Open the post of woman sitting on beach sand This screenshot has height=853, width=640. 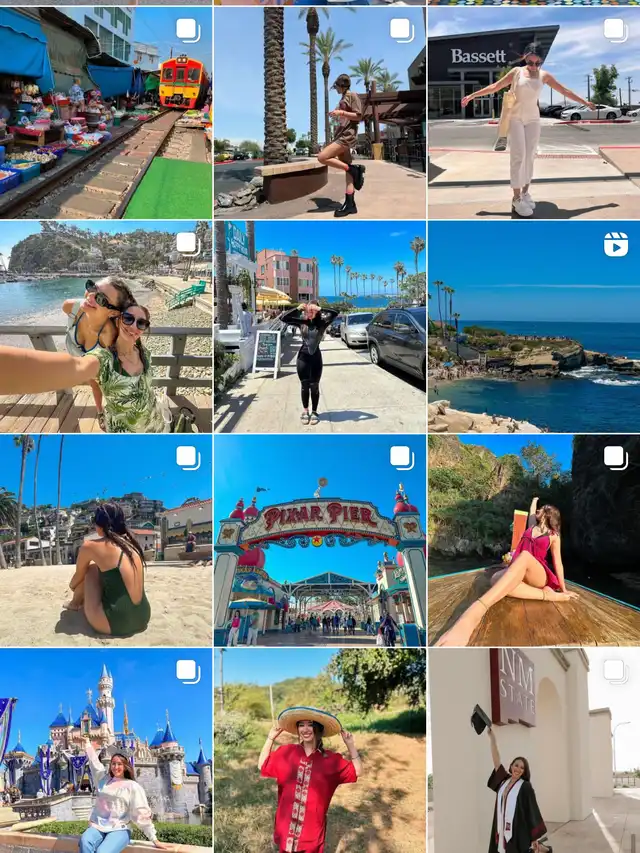(105, 541)
